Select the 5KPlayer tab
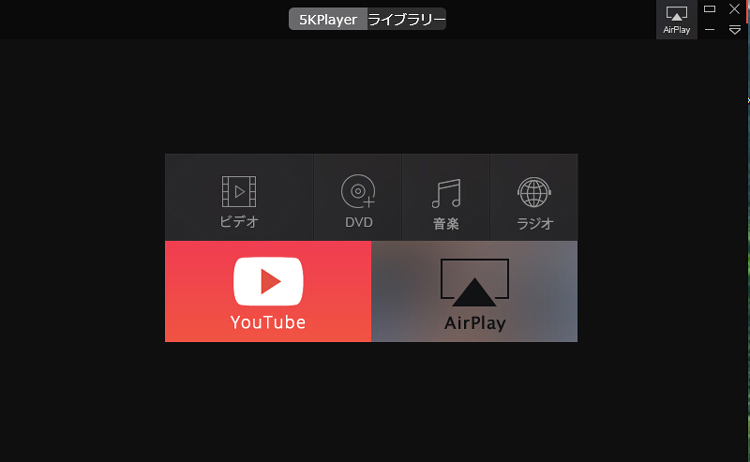Screen dimensions: 750x462 (328, 19)
